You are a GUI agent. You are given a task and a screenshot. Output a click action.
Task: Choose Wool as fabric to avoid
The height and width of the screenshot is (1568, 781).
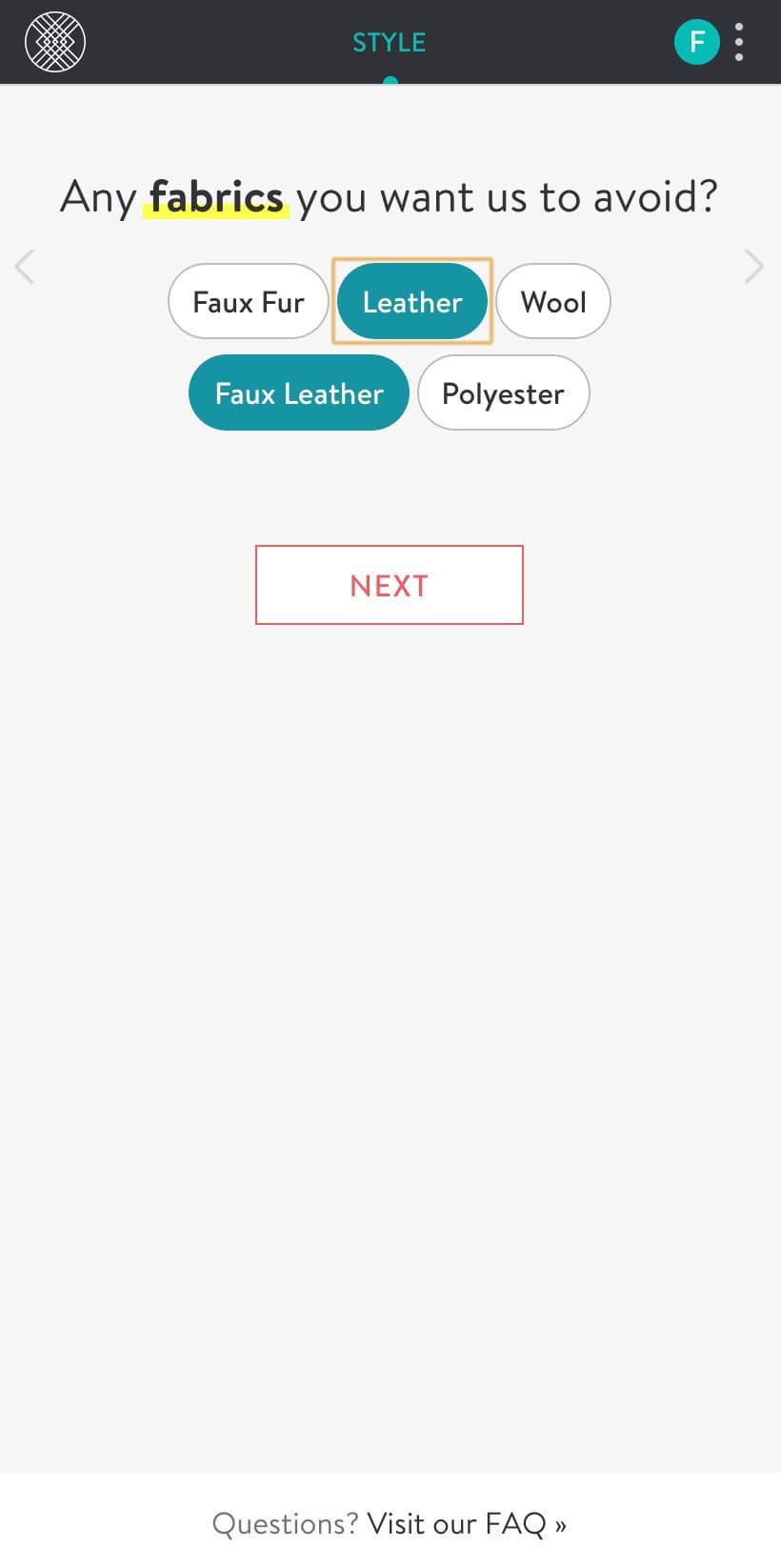tap(553, 301)
